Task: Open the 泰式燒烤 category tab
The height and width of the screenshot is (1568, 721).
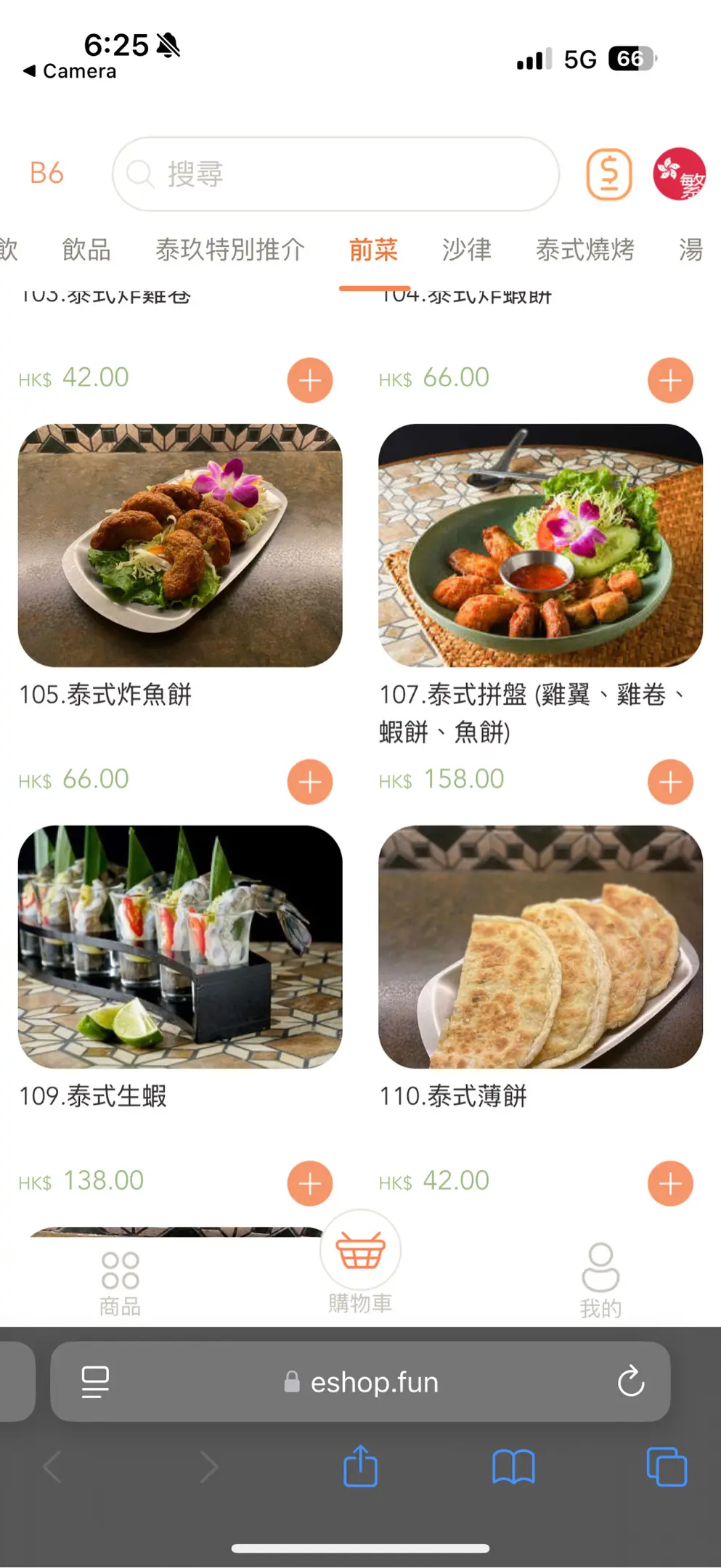Action: click(585, 250)
